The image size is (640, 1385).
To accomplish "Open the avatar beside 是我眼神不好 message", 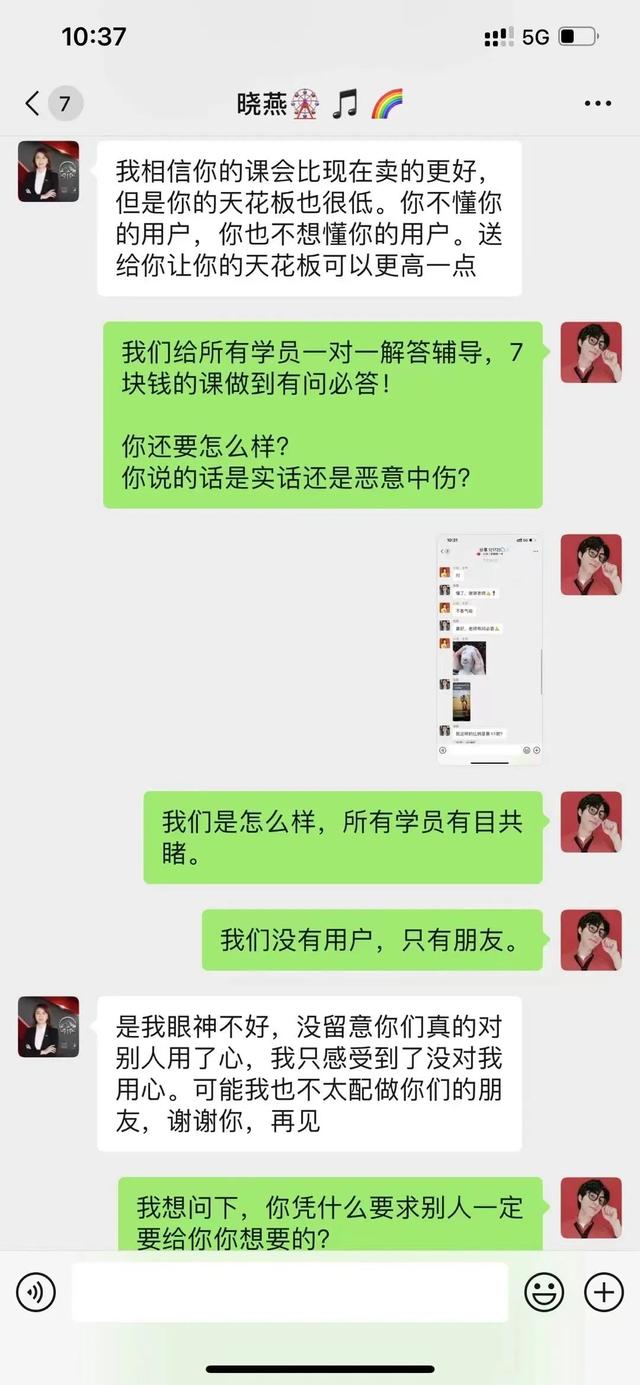I will pos(48,1027).
